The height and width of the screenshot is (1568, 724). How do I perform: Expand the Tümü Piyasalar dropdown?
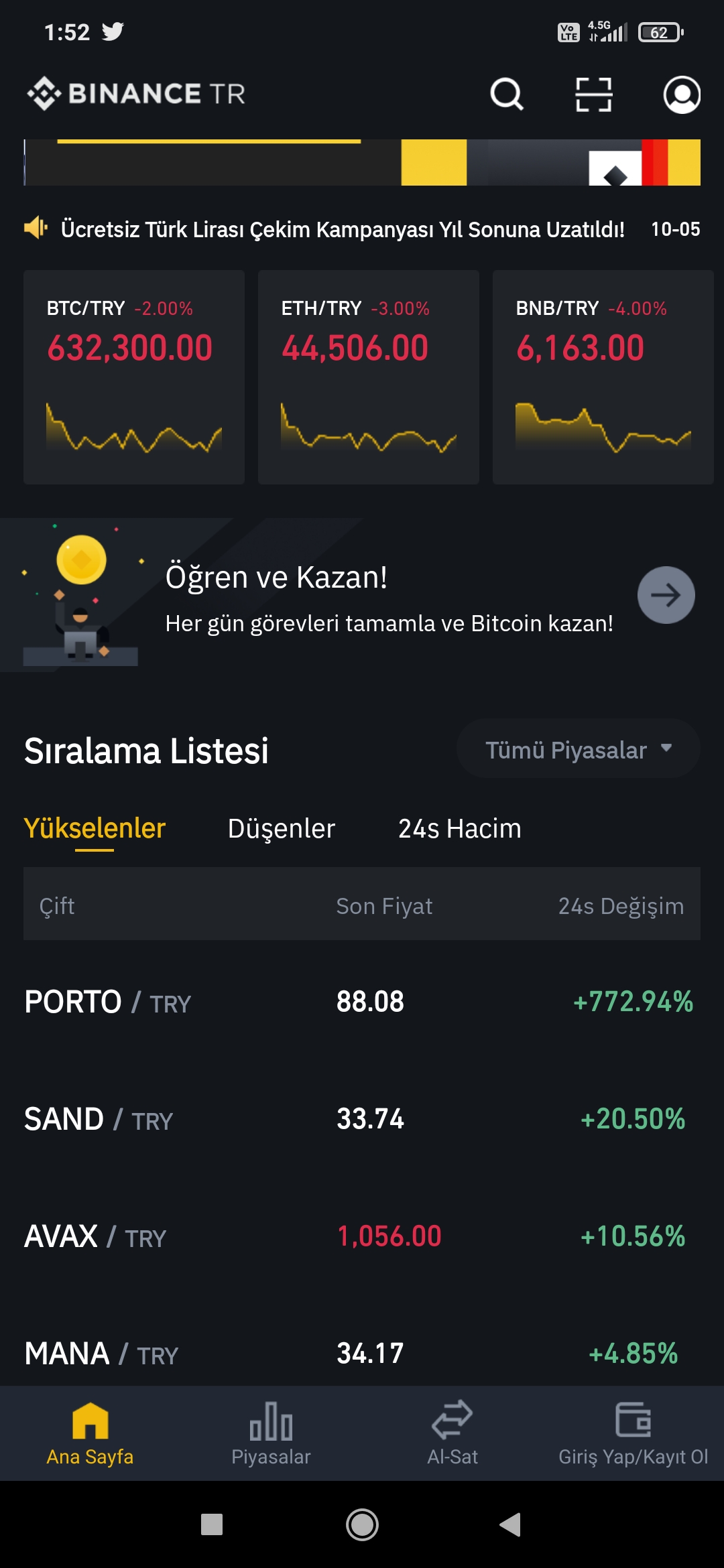[x=579, y=749]
